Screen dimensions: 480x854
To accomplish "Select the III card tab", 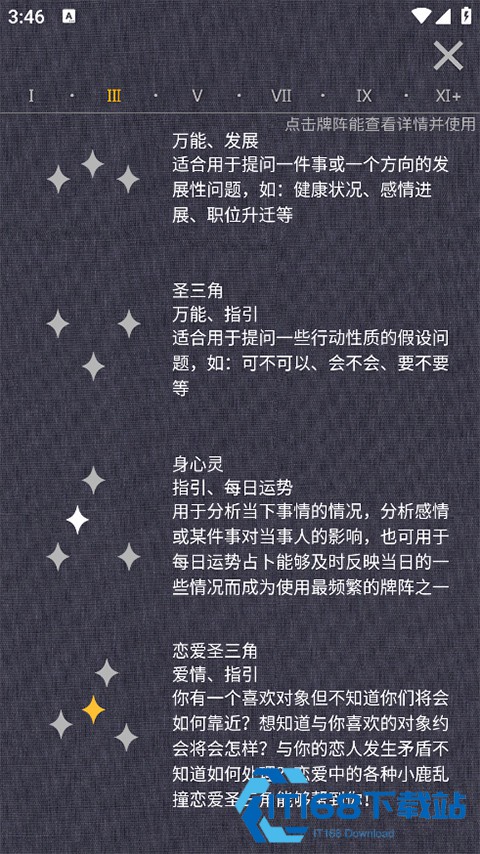I will [x=114, y=96].
